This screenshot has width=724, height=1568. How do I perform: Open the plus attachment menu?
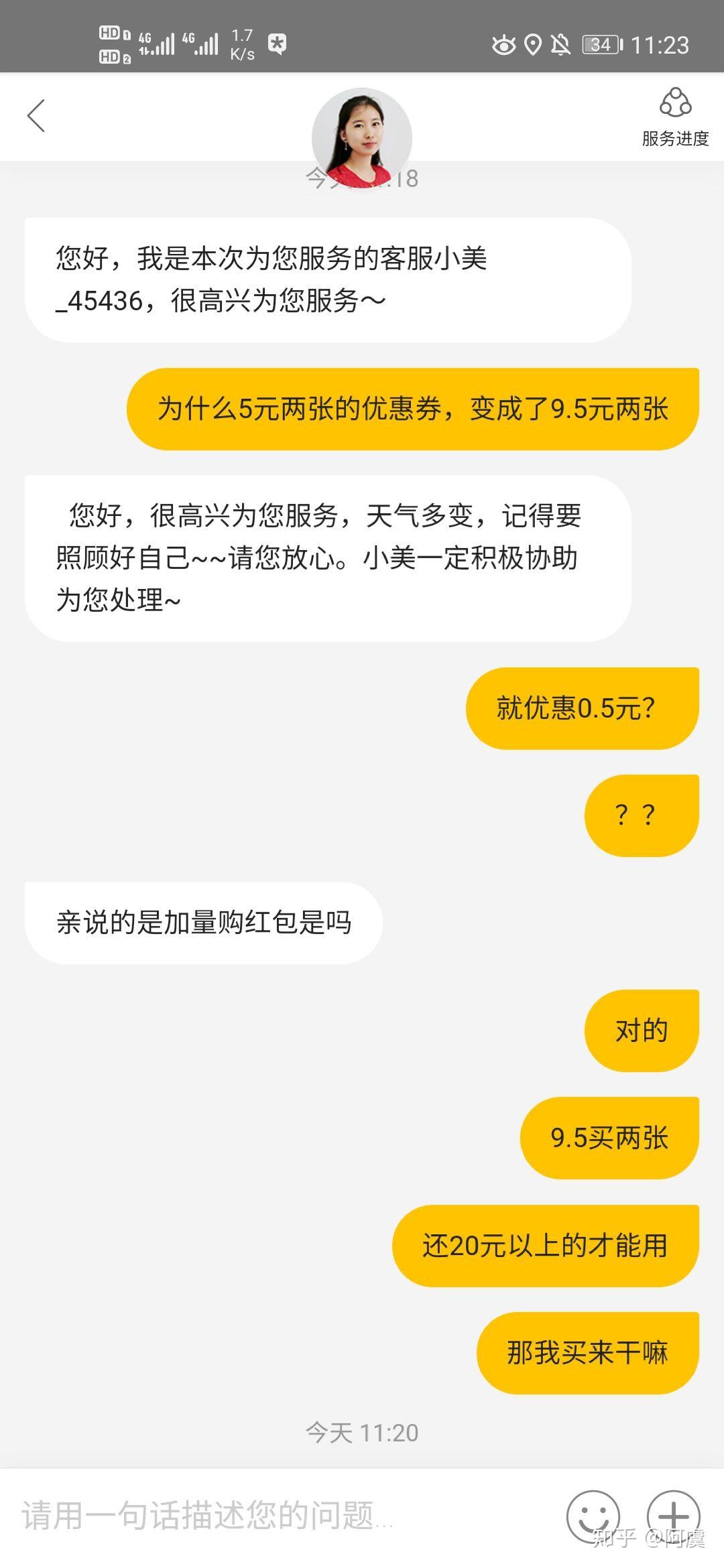point(673,1515)
